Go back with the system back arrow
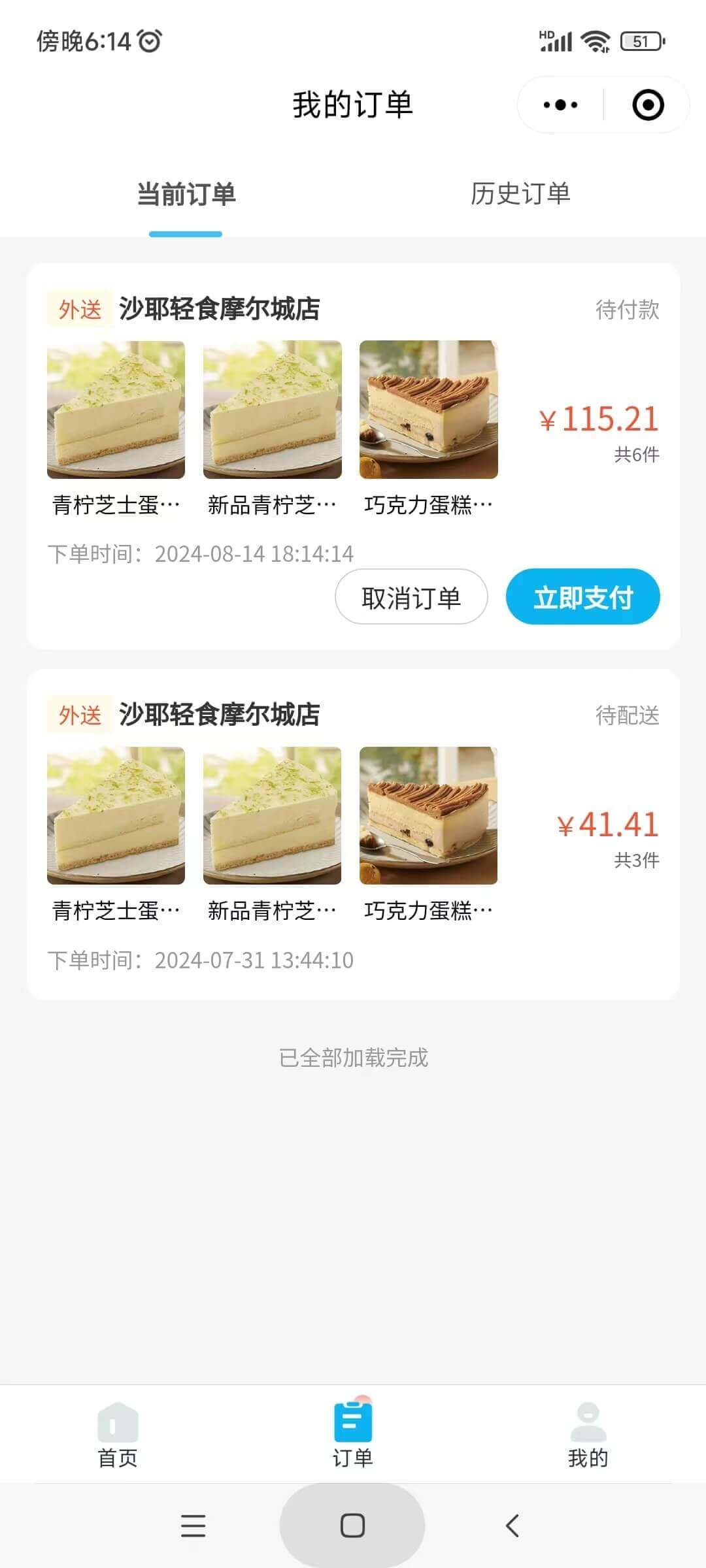 [x=513, y=1526]
